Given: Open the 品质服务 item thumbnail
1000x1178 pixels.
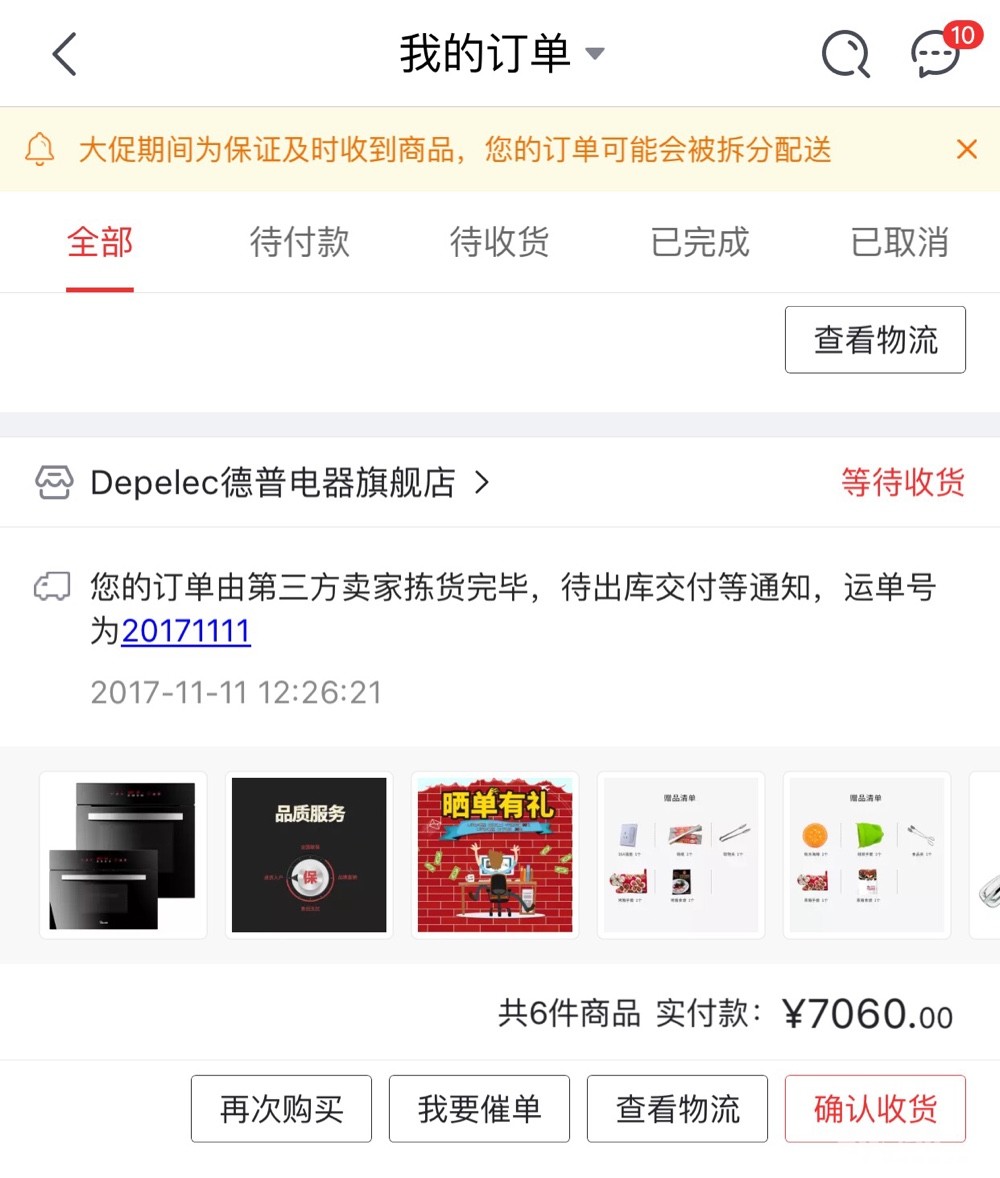Looking at the screenshot, I should pos(309,855).
